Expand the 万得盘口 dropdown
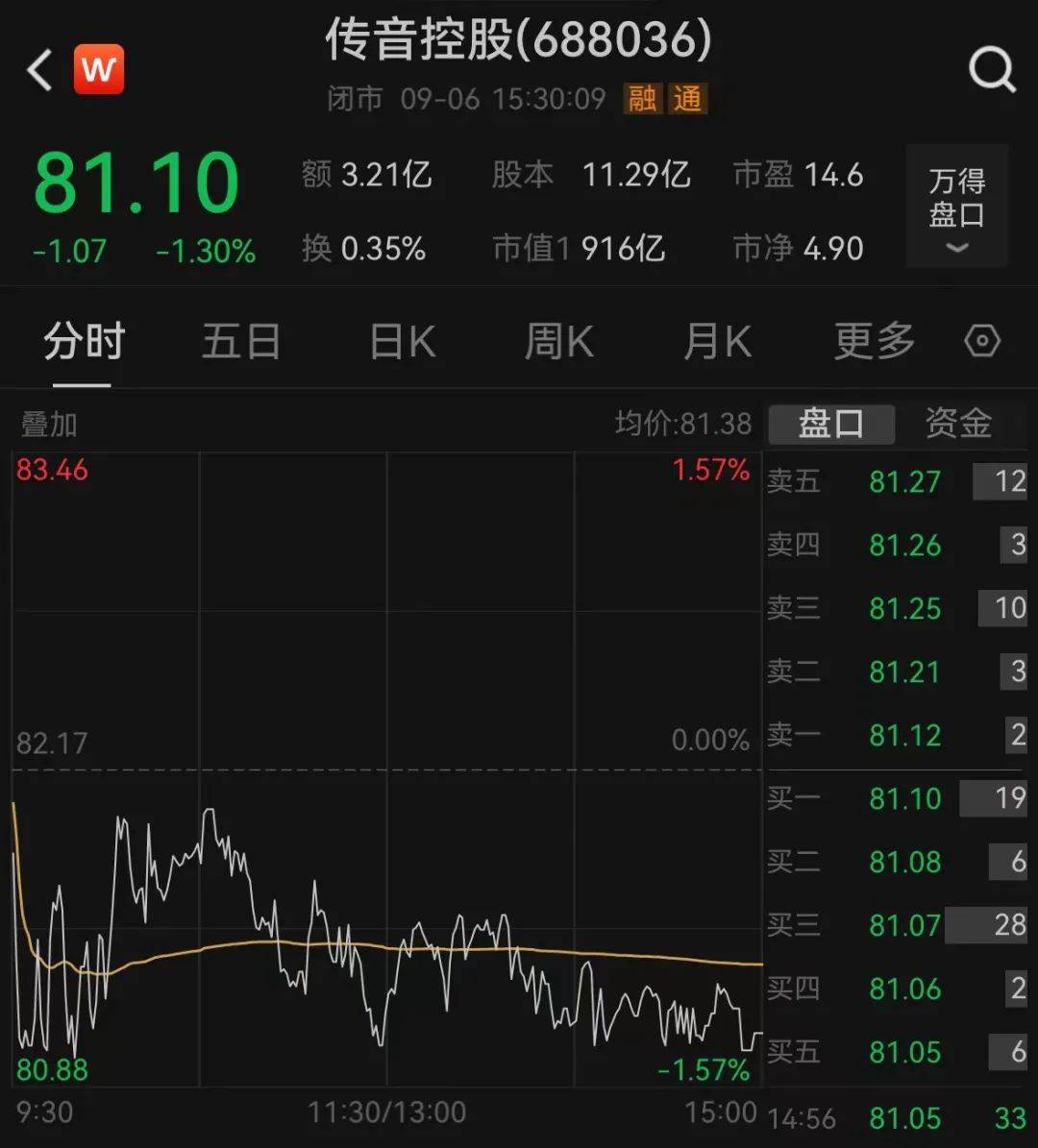1038x1148 pixels. 956,206
